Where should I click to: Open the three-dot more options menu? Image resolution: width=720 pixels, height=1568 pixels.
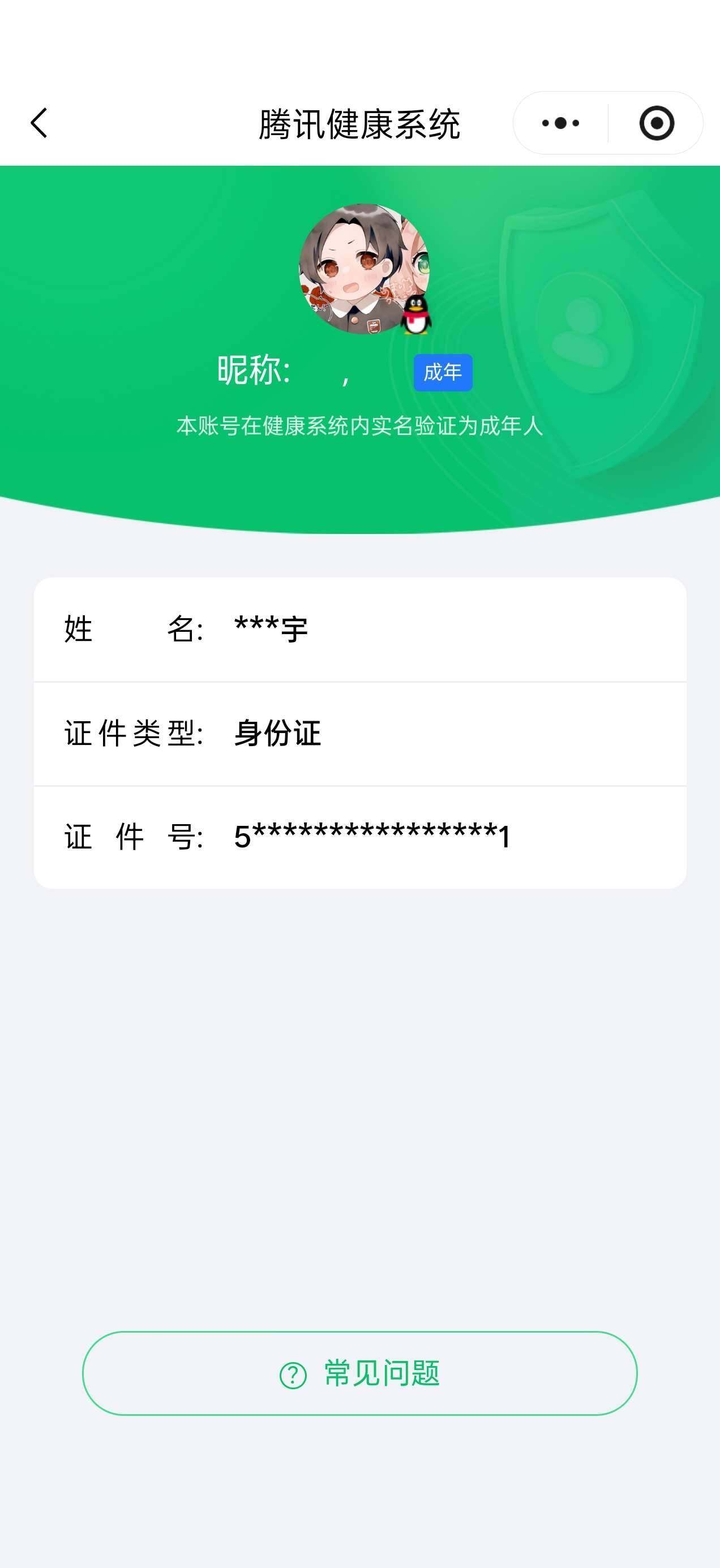coord(560,123)
